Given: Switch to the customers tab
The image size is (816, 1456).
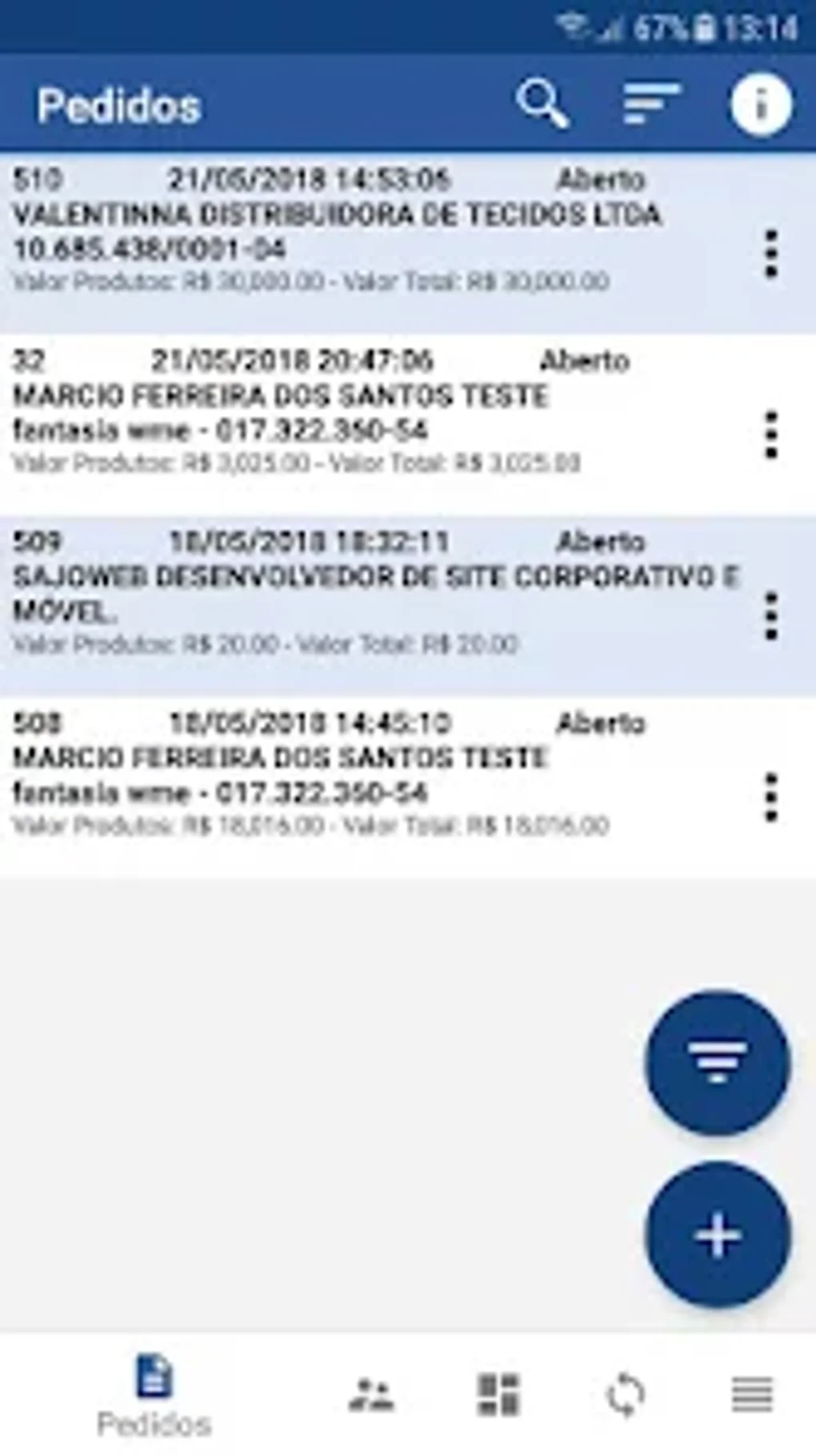Looking at the screenshot, I should 371,1395.
